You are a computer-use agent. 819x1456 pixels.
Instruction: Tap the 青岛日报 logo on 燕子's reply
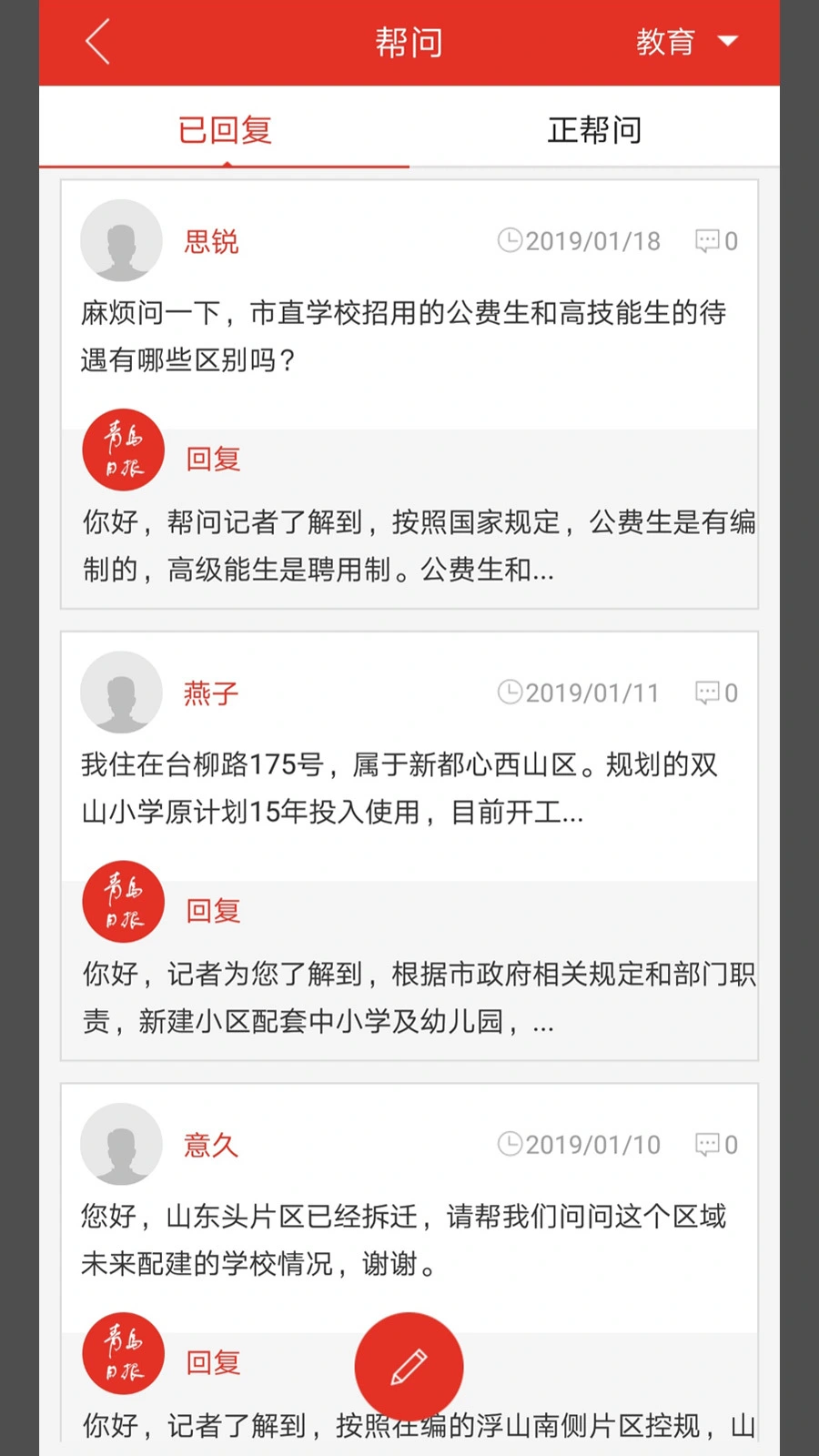[x=123, y=901]
